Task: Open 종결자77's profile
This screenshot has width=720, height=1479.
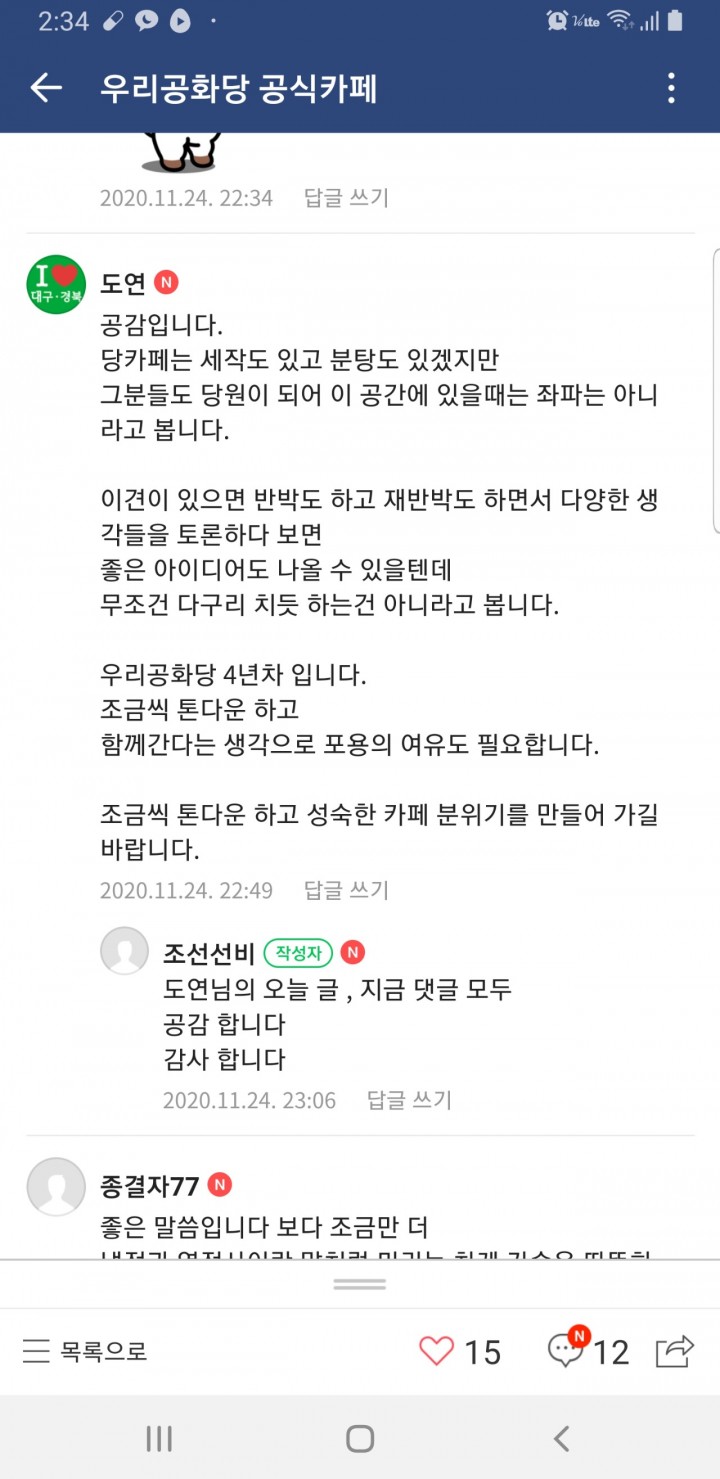Action: 150,1186
